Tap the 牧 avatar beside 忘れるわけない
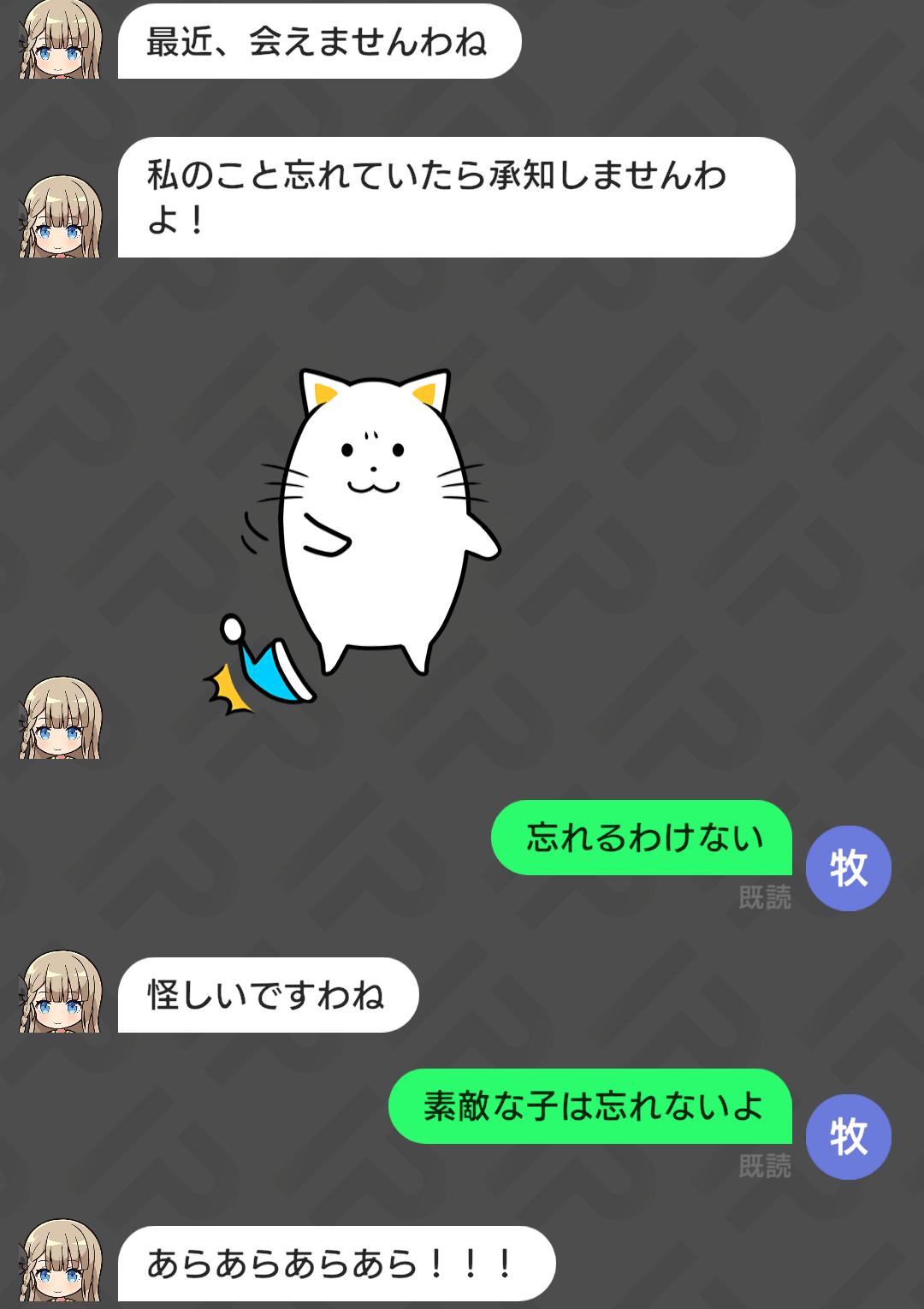 [848, 868]
